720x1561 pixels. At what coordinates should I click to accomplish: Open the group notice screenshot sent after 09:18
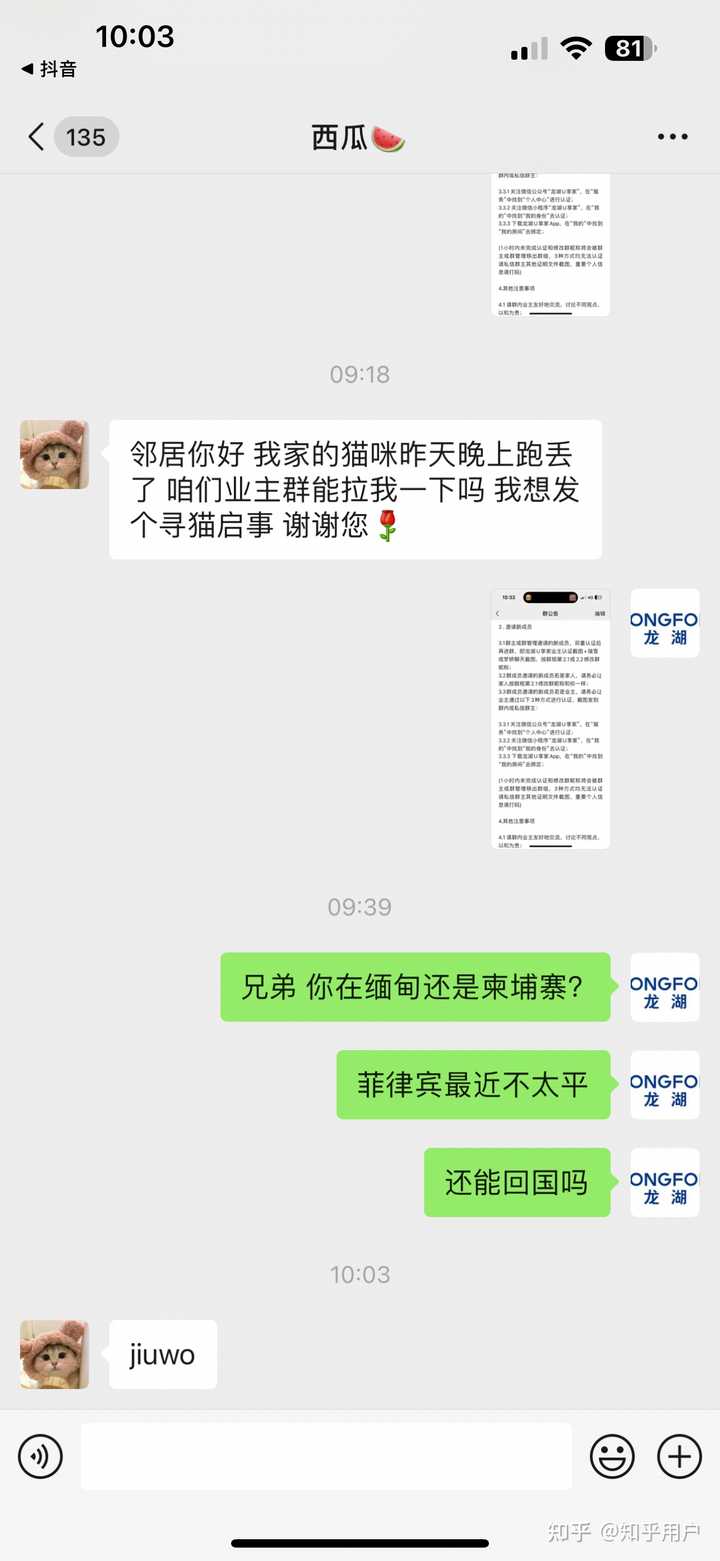(x=550, y=719)
